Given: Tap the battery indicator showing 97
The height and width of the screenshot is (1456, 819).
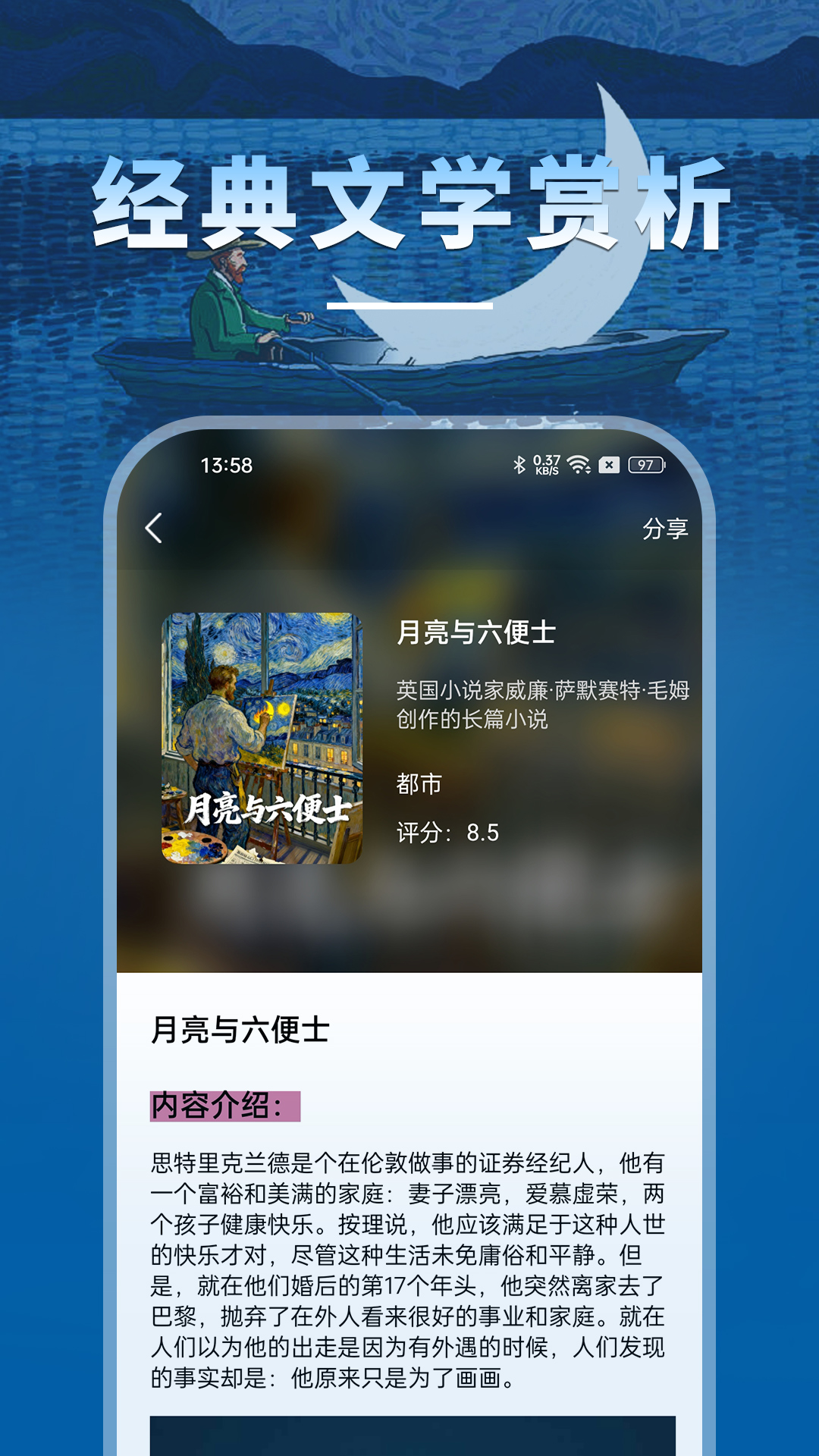Looking at the screenshot, I should (646, 464).
